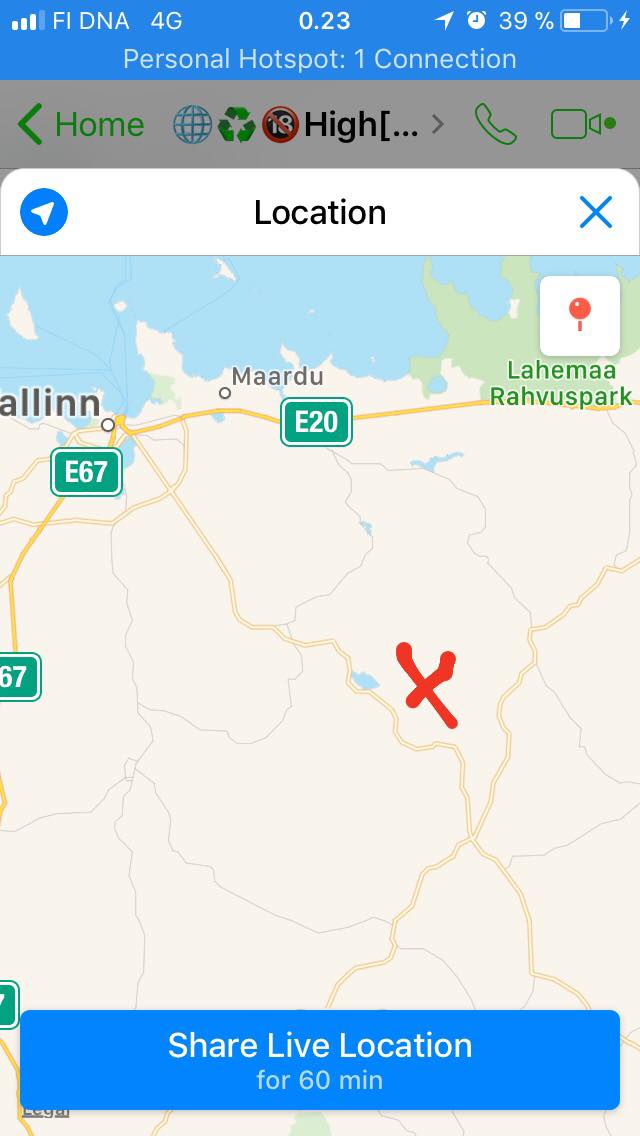Start a video call
This screenshot has width=640, height=1136.
tap(583, 124)
